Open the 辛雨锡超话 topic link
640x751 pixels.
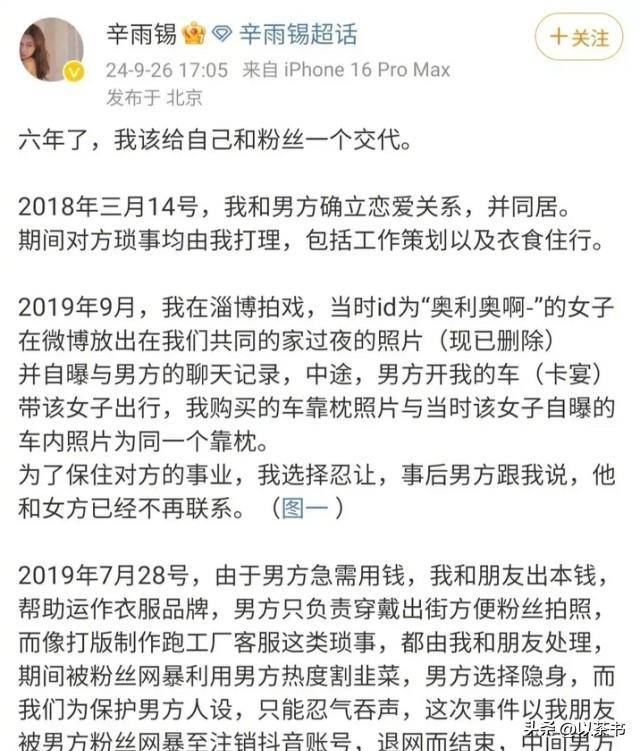(x=298, y=35)
